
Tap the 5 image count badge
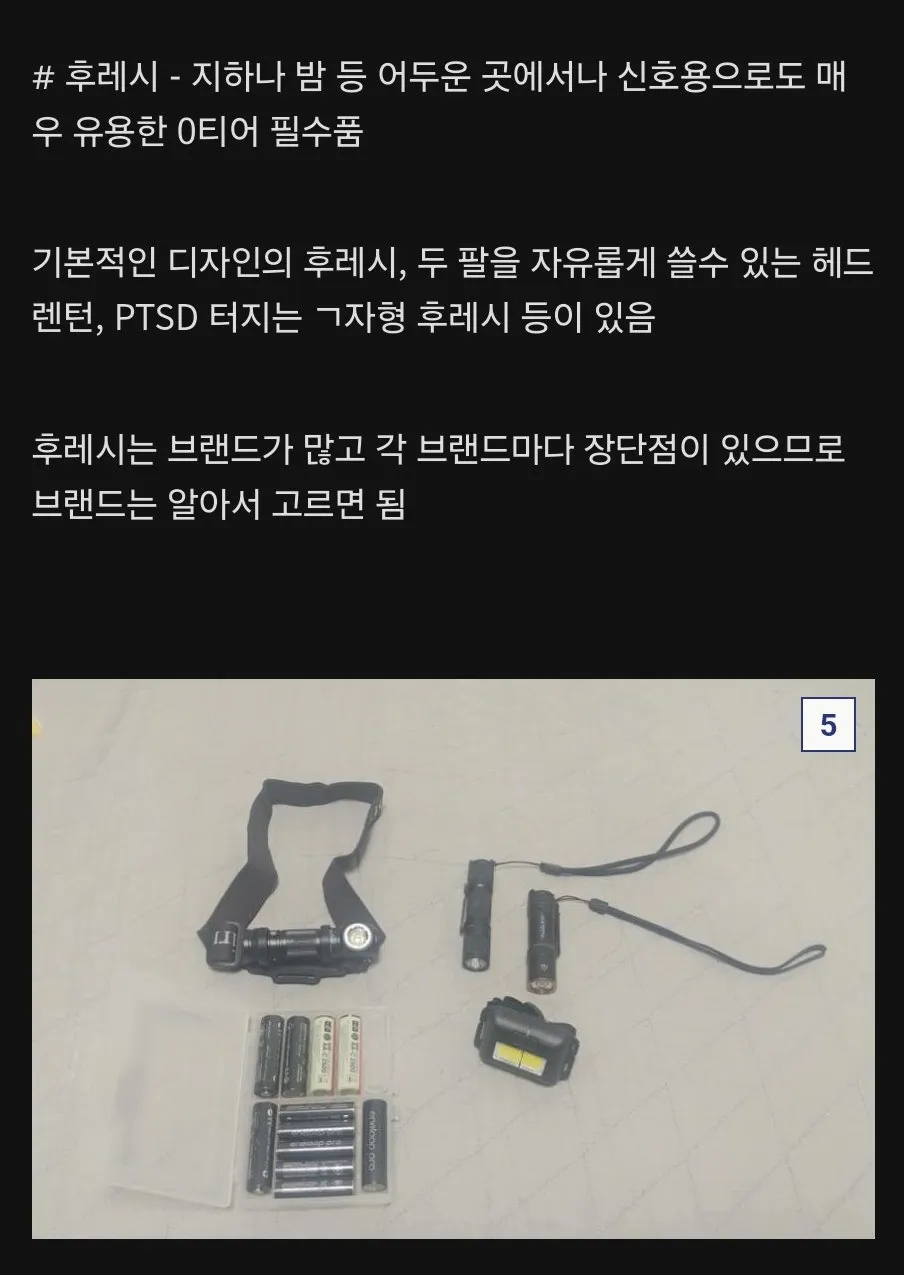(828, 724)
